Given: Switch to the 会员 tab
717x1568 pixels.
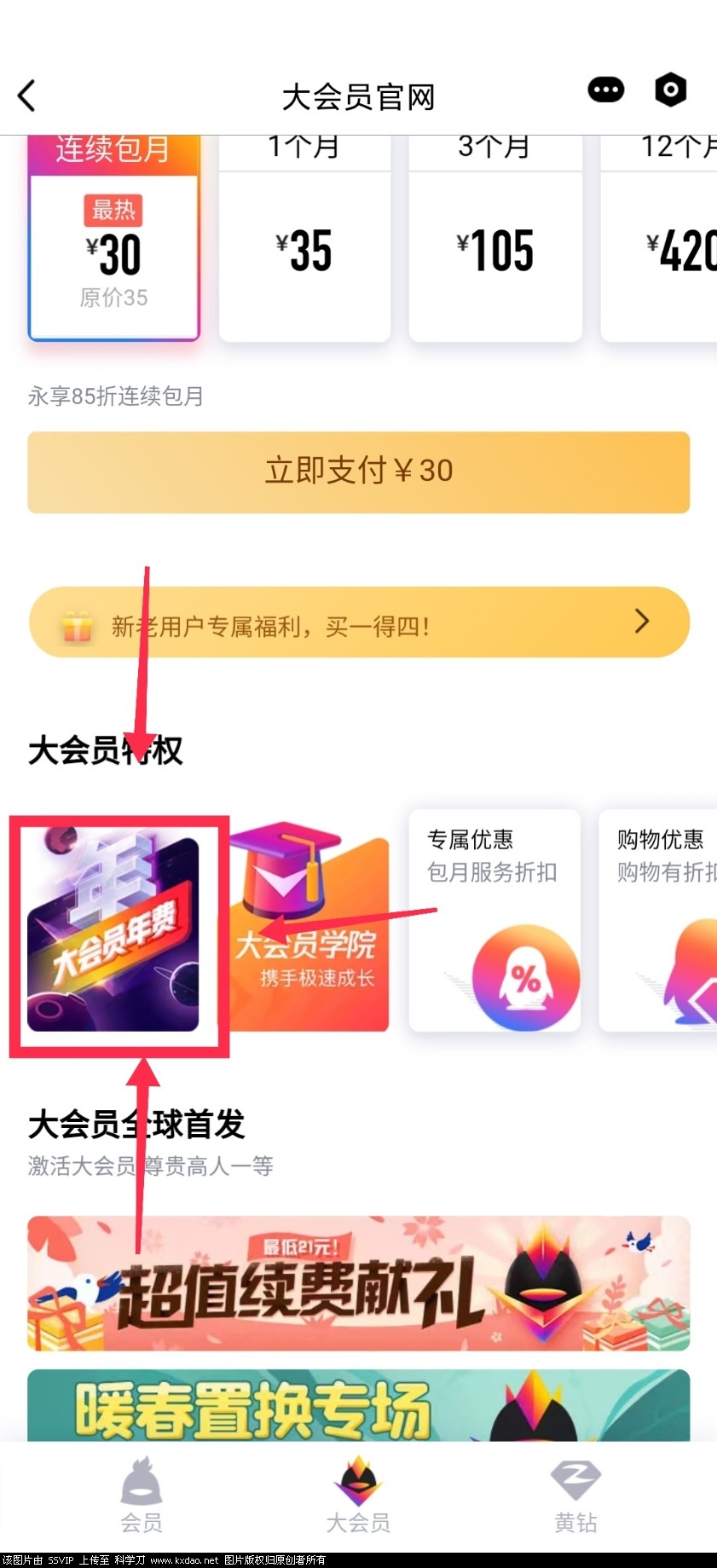Looking at the screenshot, I should (x=142, y=1496).
